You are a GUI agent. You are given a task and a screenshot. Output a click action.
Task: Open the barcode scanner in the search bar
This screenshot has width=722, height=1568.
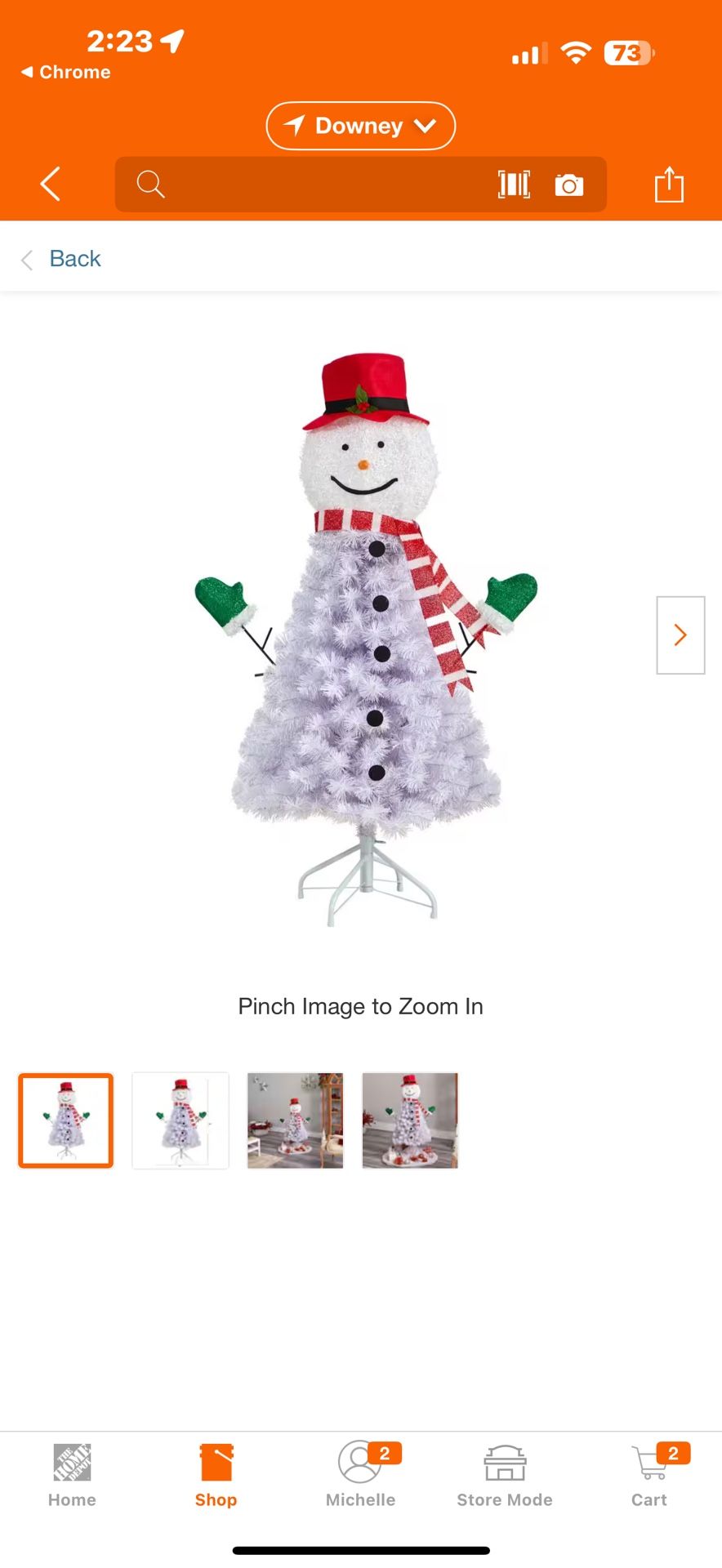point(513,185)
